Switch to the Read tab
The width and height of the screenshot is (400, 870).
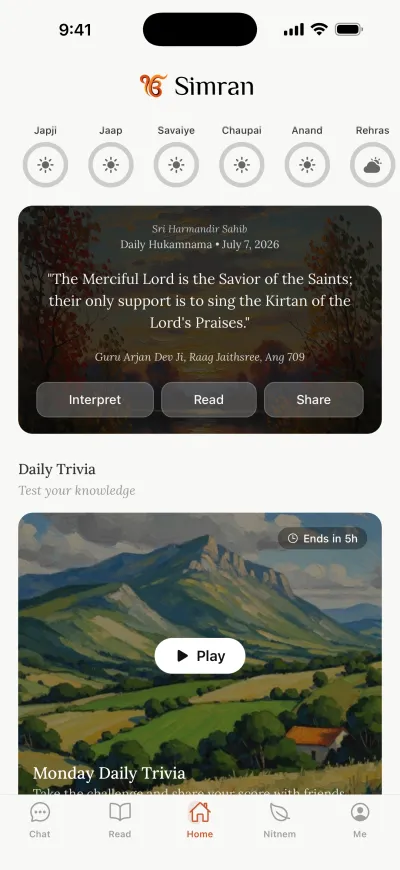point(120,820)
